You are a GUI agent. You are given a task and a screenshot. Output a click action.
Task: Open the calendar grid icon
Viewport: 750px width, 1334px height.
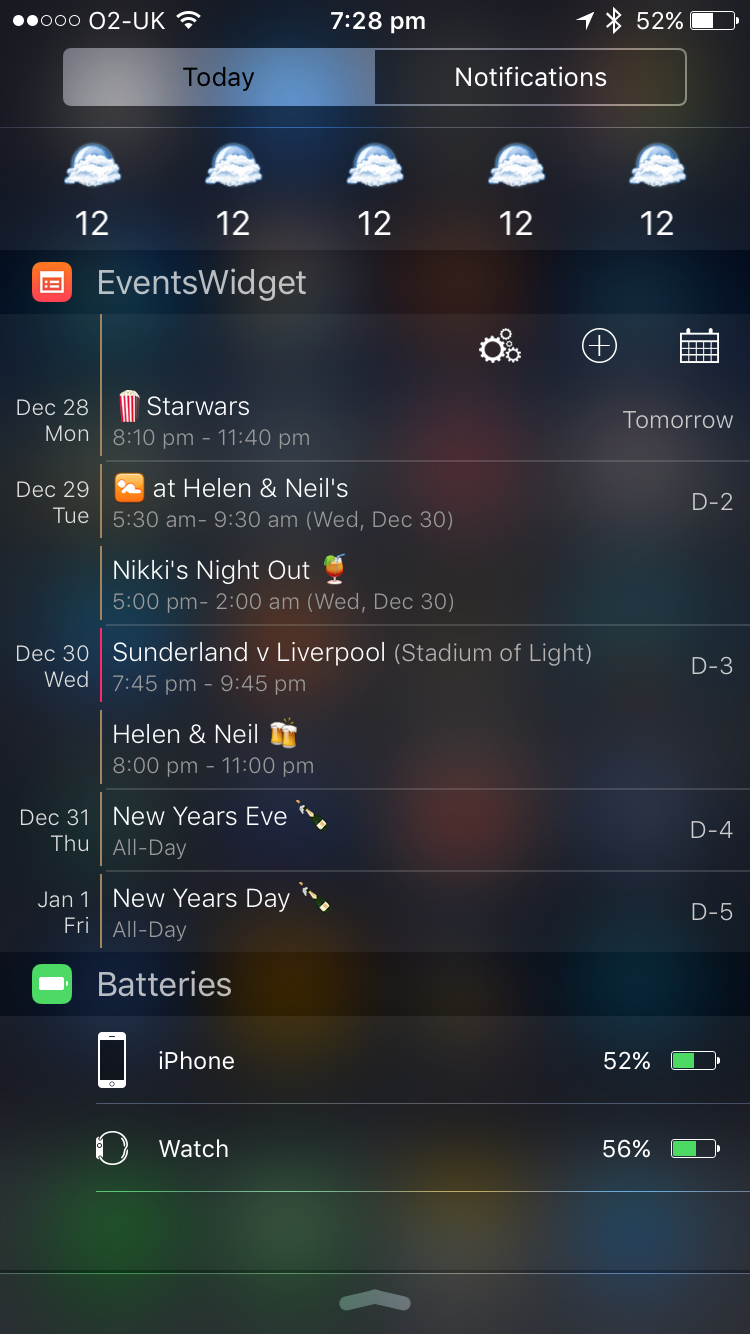699,346
